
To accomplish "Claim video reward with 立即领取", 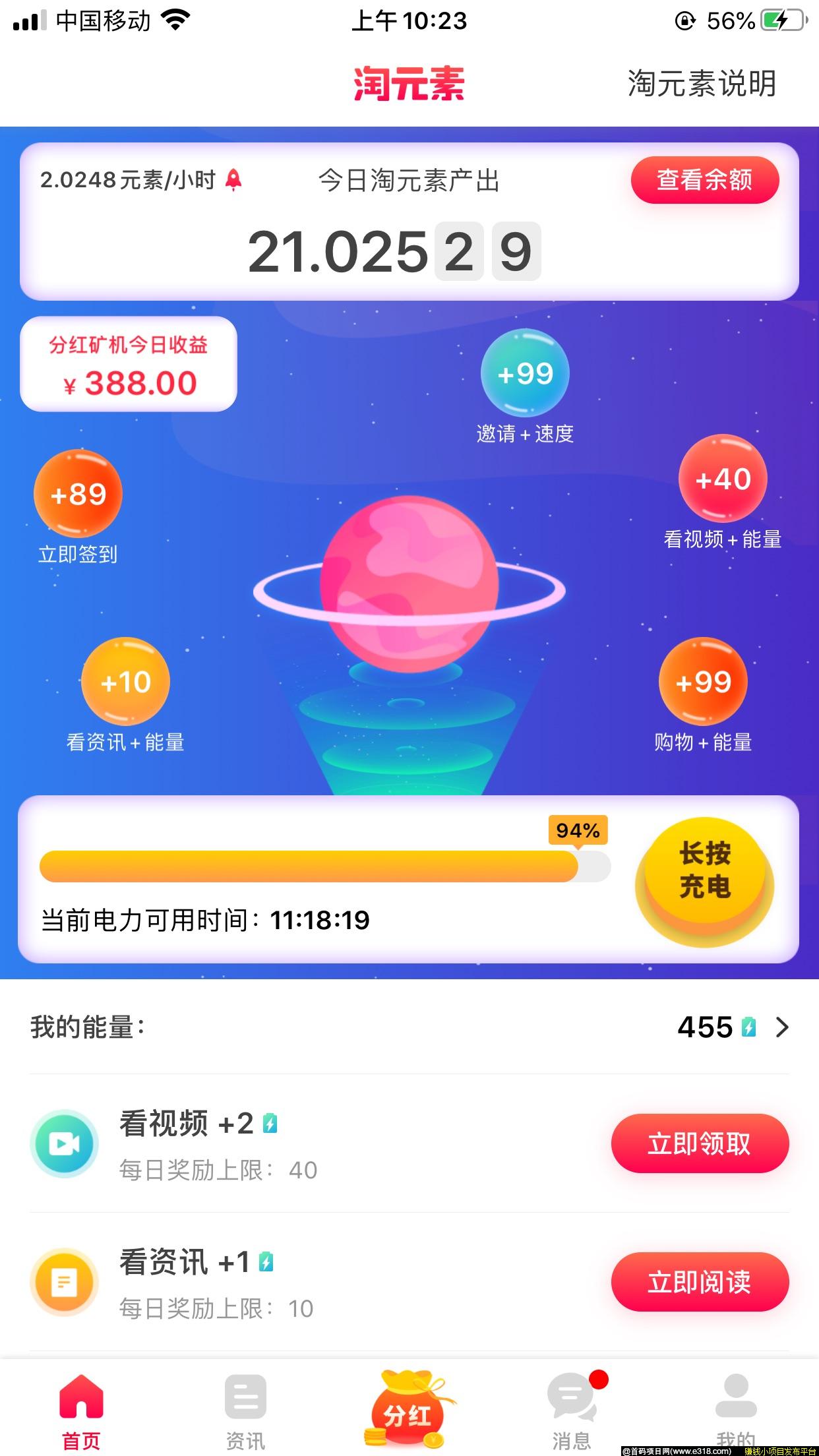I will tap(700, 1143).
